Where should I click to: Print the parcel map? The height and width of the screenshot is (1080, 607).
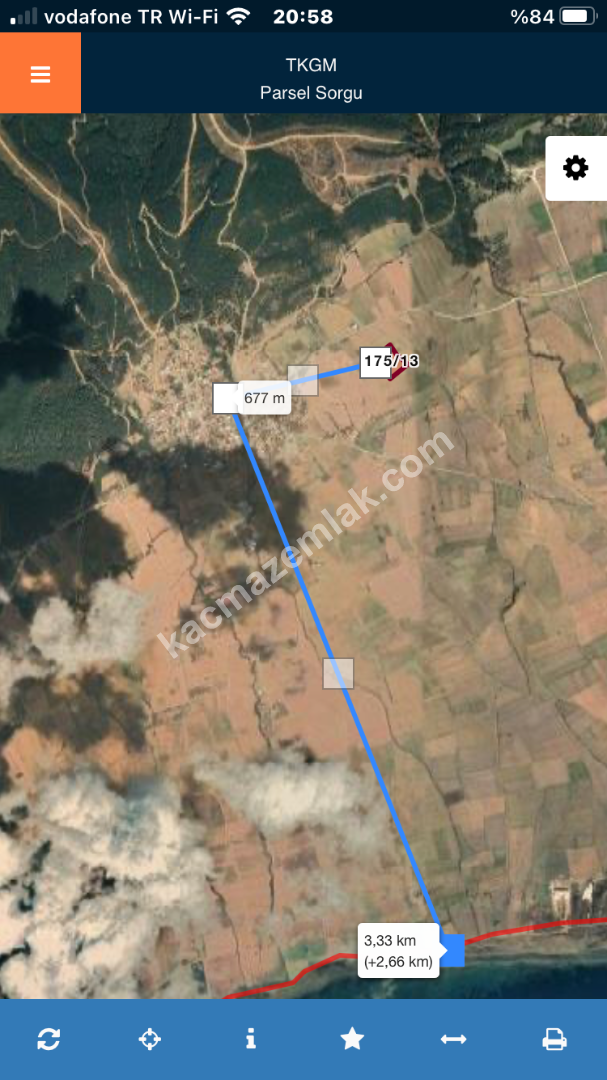pyautogui.click(x=555, y=1039)
